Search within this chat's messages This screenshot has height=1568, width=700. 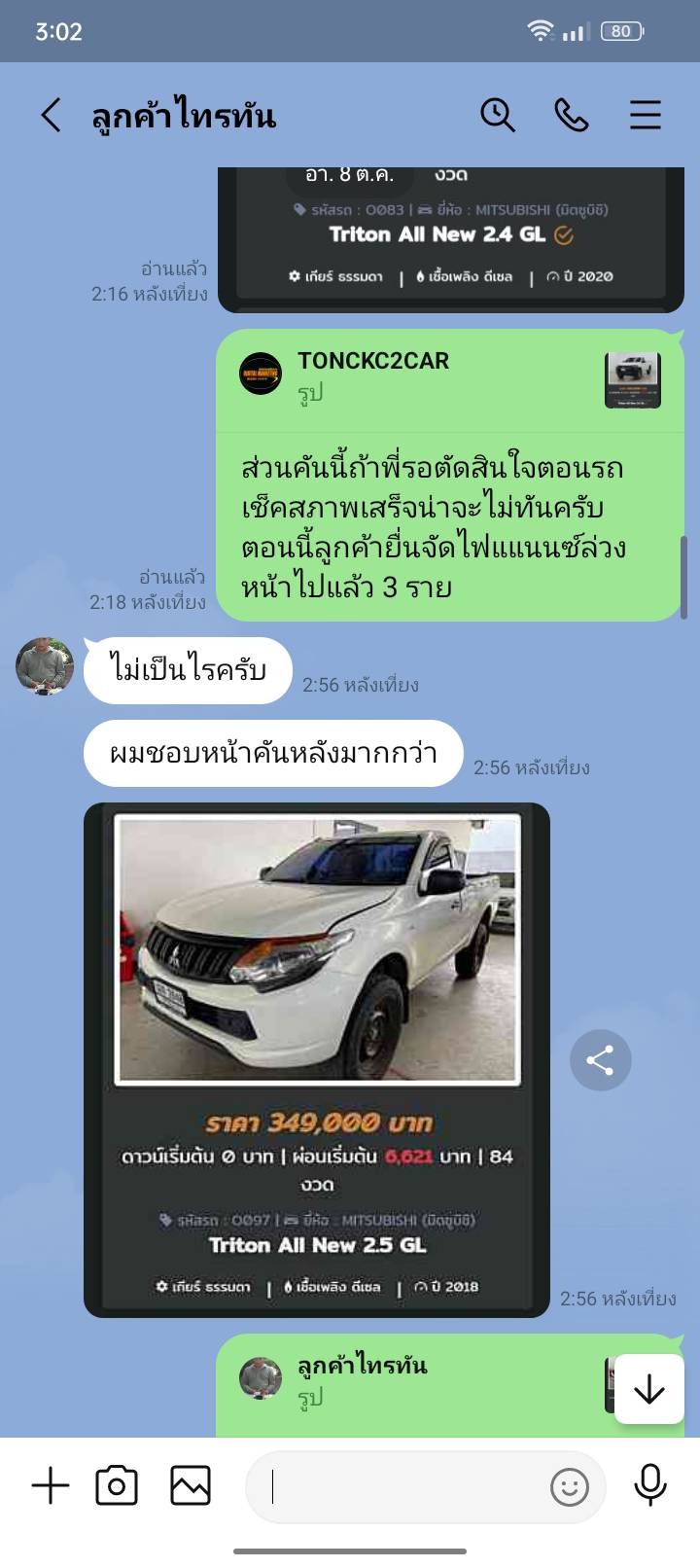click(x=498, y=115)
